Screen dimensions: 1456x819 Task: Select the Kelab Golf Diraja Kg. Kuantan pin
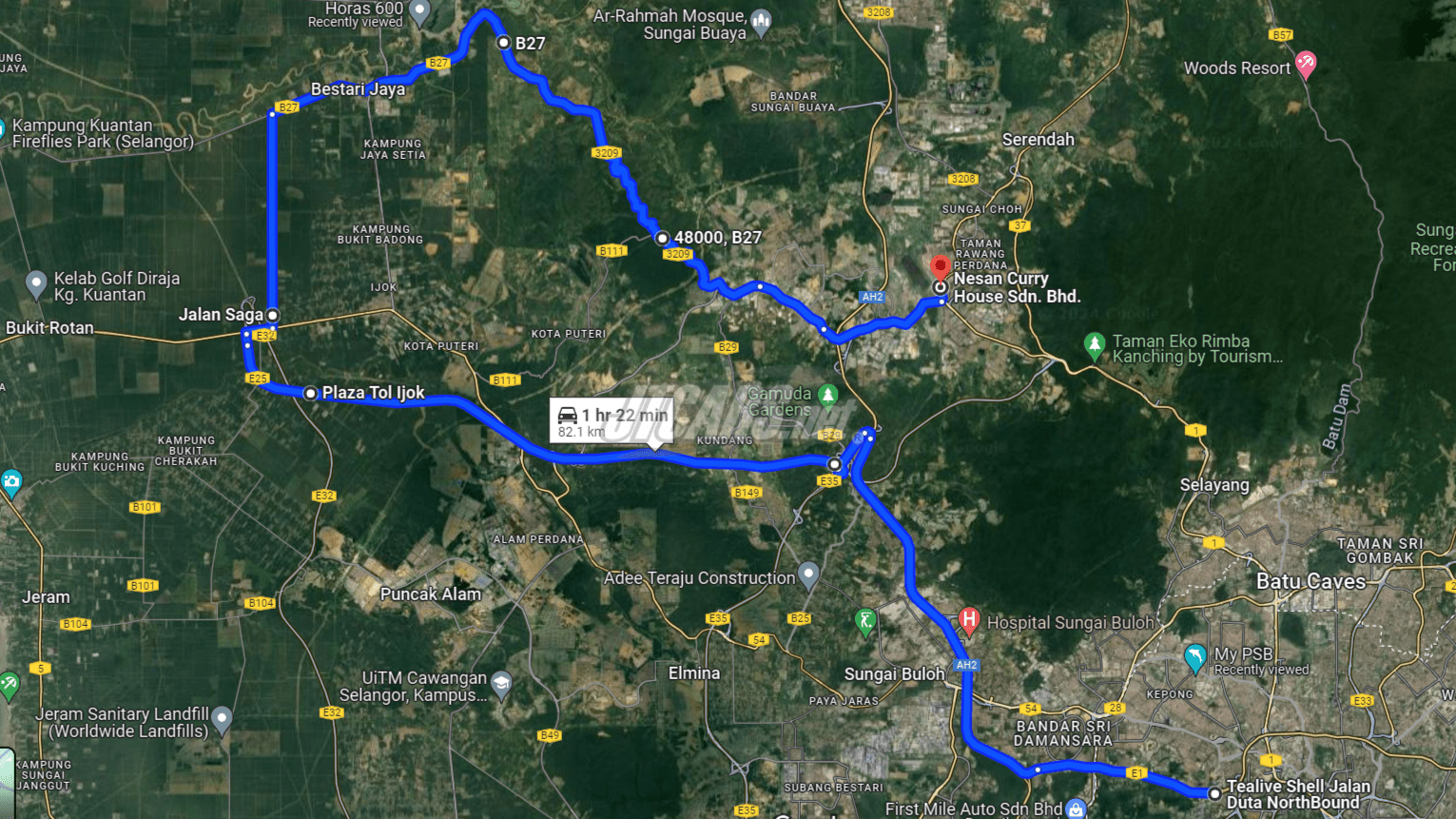pyautogui.click(x=36, y=283)
